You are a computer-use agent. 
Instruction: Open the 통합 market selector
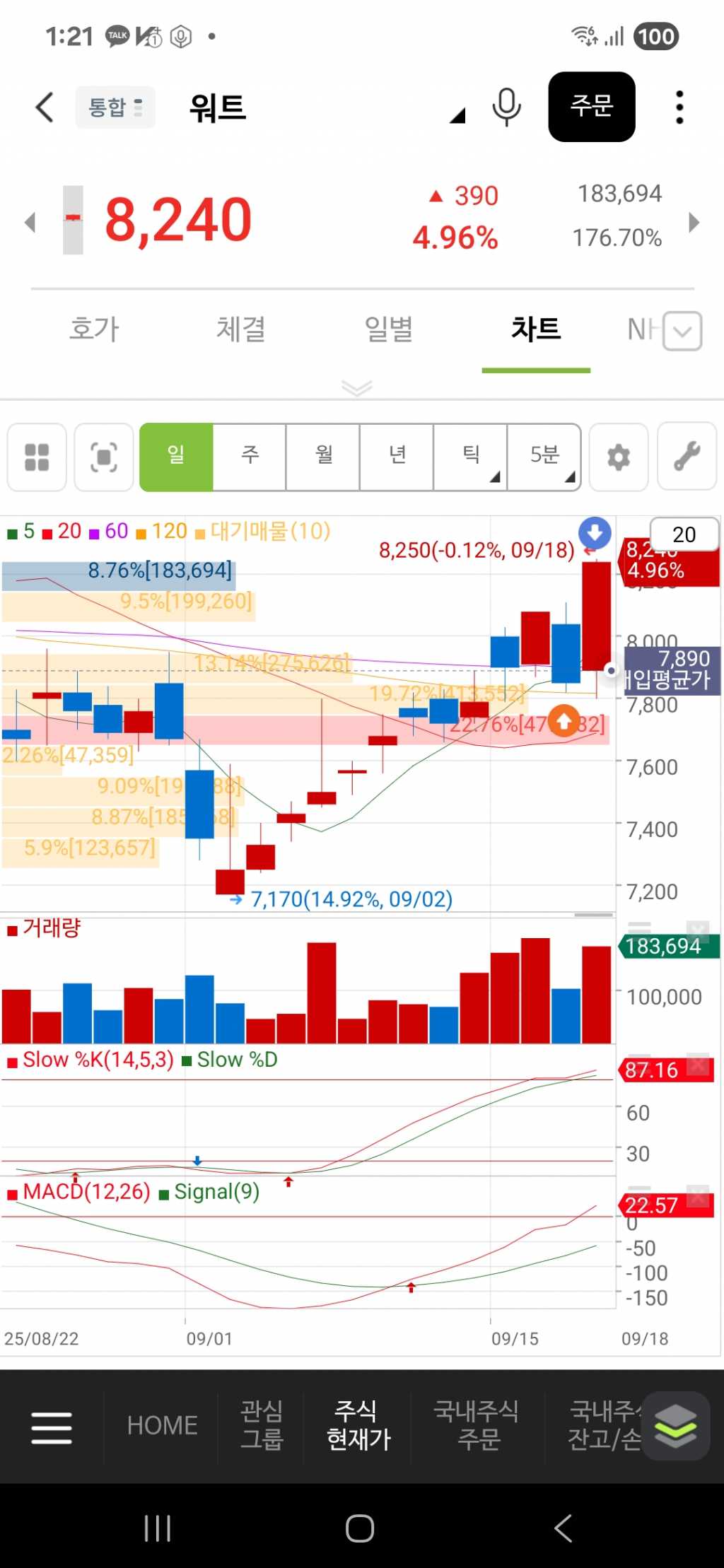[115, 107]
